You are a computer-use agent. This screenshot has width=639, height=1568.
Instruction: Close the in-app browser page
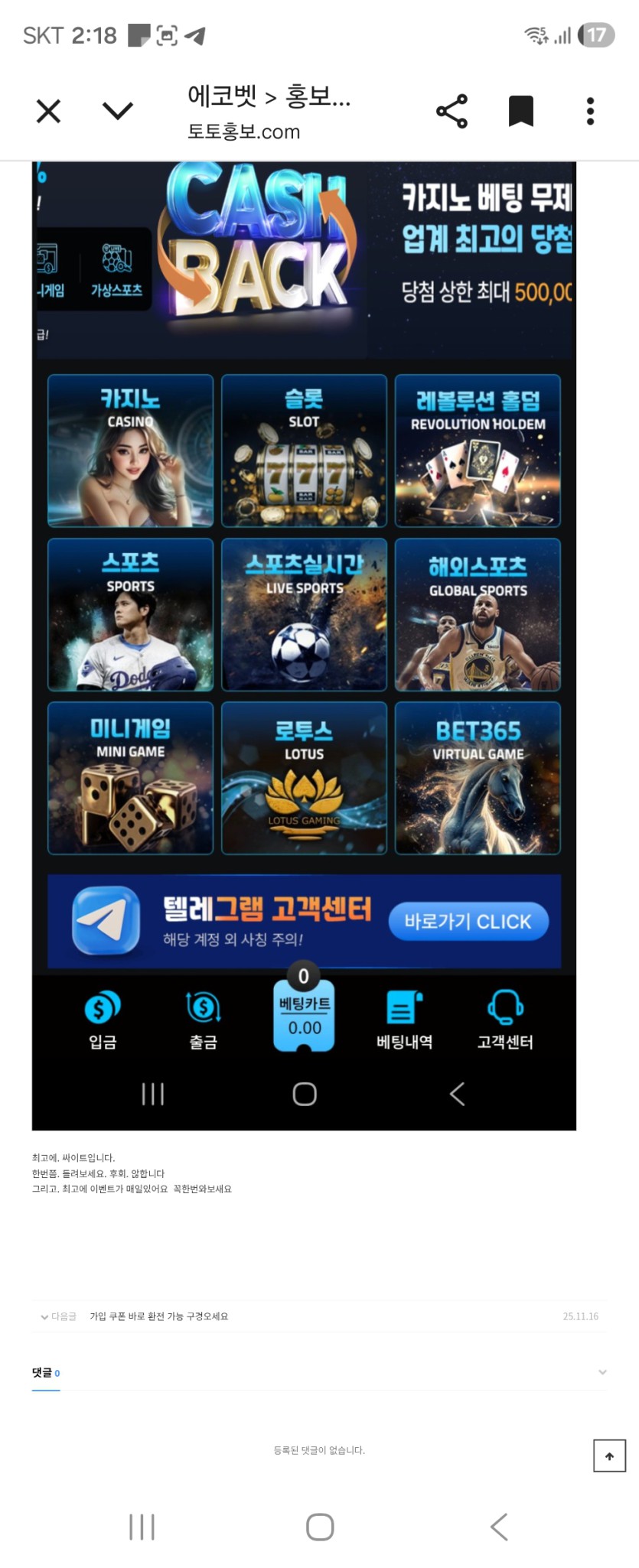tap(48, 112)
